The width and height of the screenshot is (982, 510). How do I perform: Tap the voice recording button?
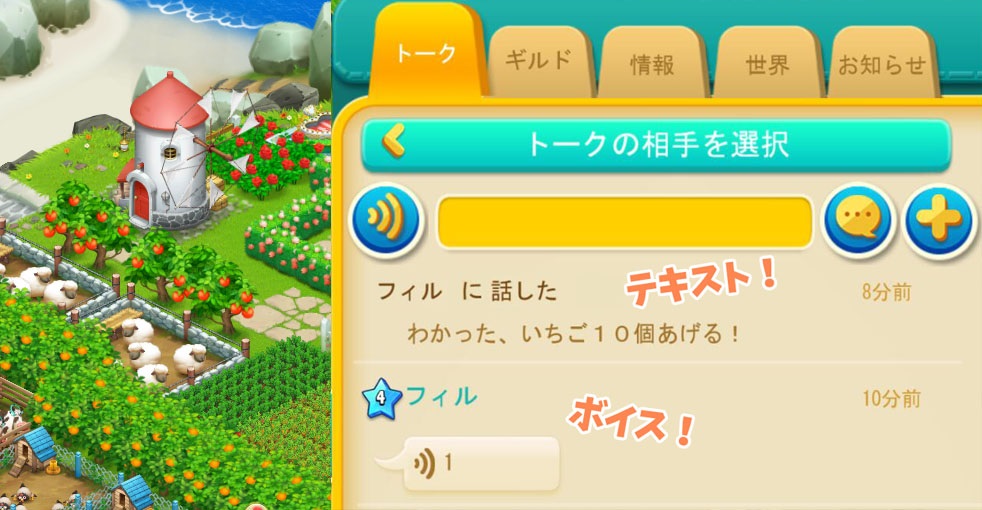[x=386, y=219]
